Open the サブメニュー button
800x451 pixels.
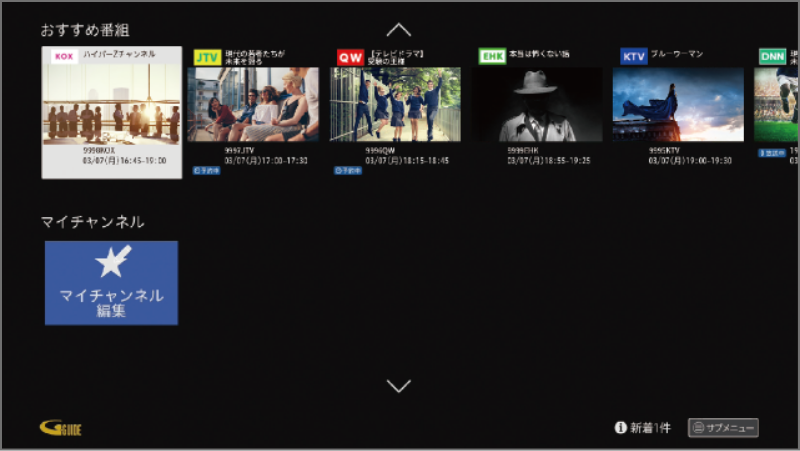[723, 428]
